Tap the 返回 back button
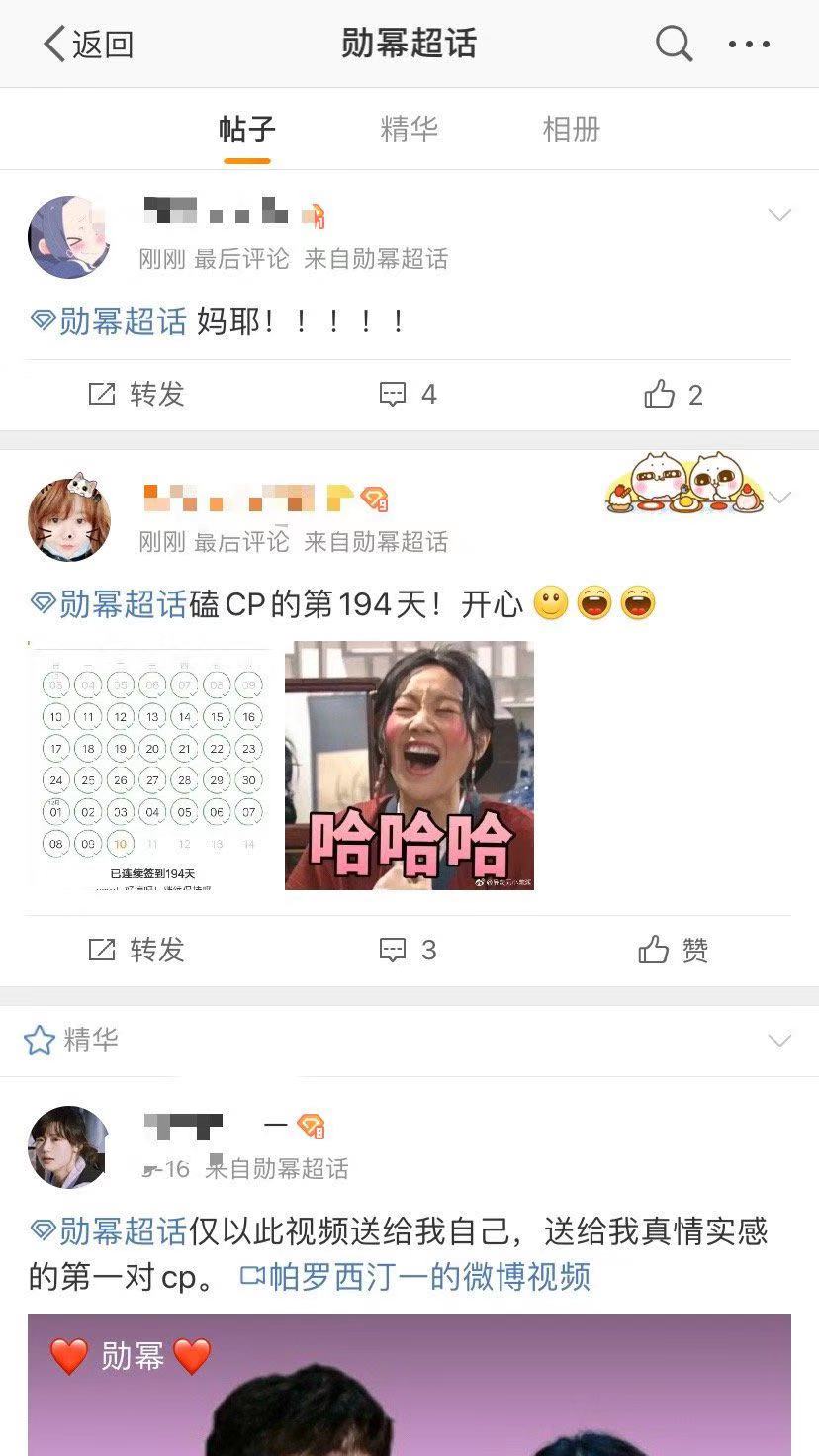Screen dimensions: 819x1456 (x=87, y=44)
